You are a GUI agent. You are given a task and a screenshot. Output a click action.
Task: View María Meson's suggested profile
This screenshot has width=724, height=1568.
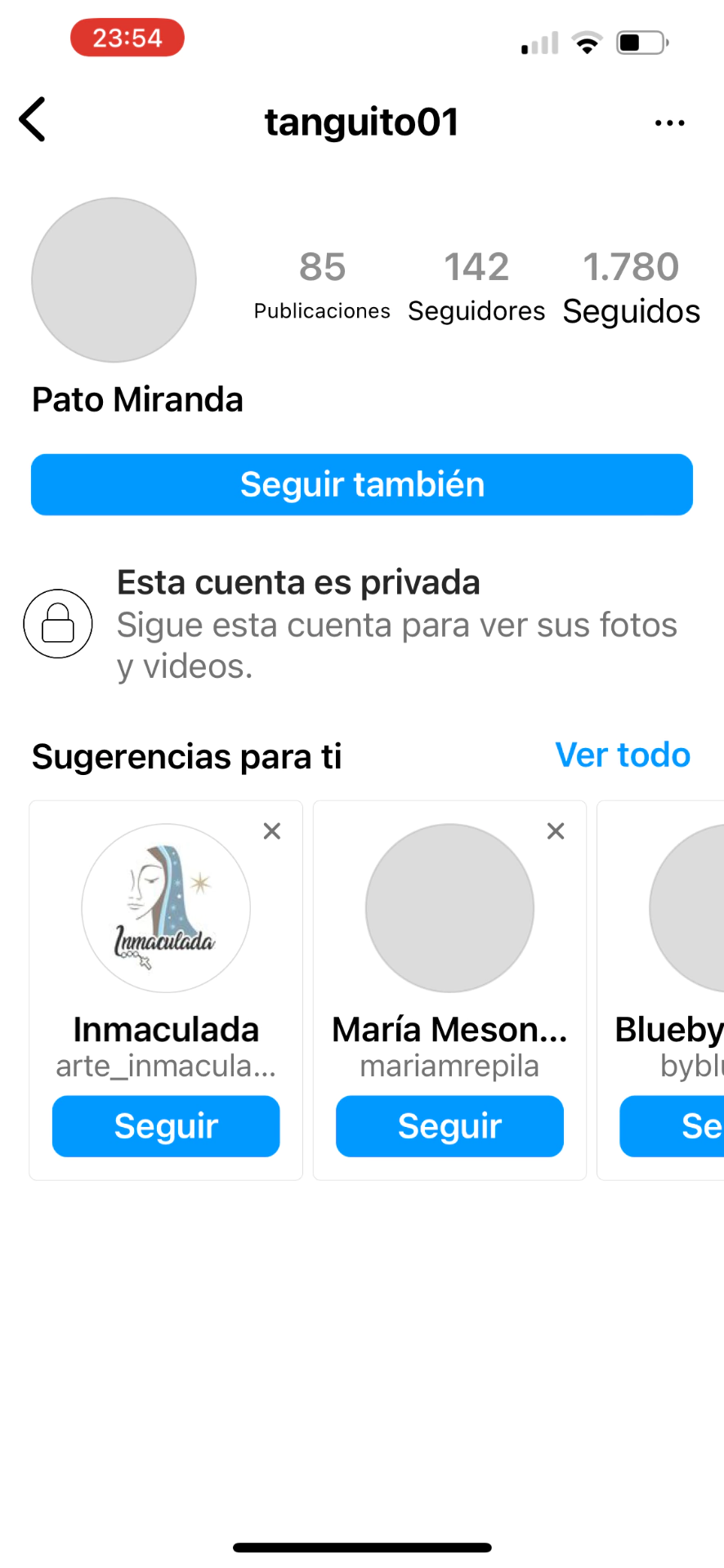[x=449, y=908]
